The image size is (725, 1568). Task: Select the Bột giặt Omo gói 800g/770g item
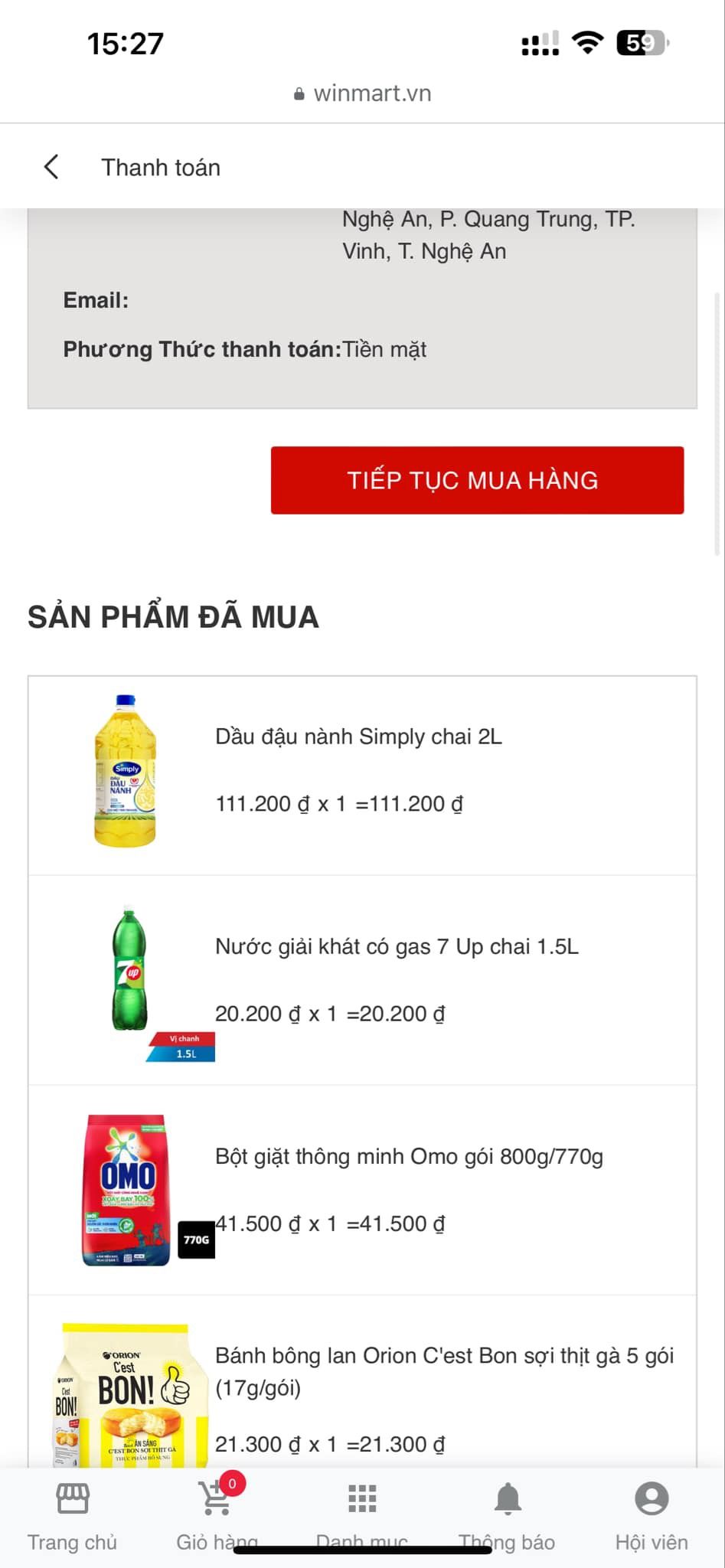pos(409,1157)
